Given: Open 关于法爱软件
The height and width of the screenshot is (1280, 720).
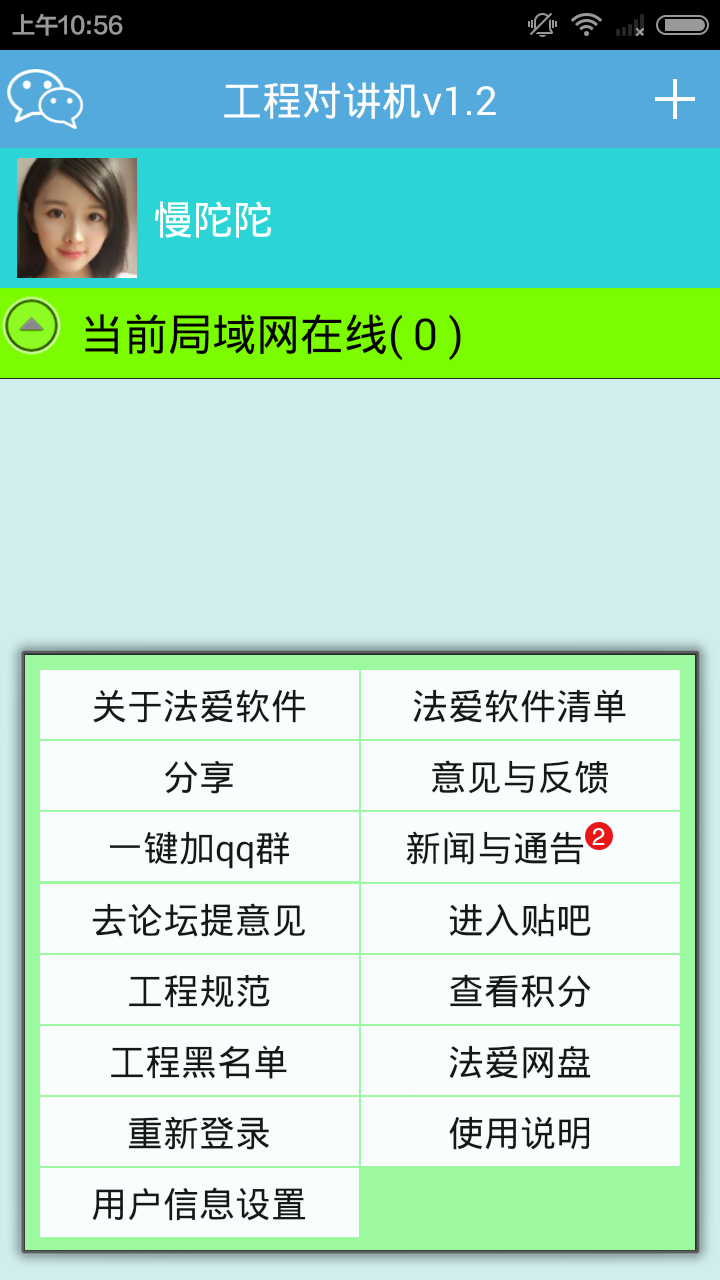Looking at the screenshot, I should point(199,706).
